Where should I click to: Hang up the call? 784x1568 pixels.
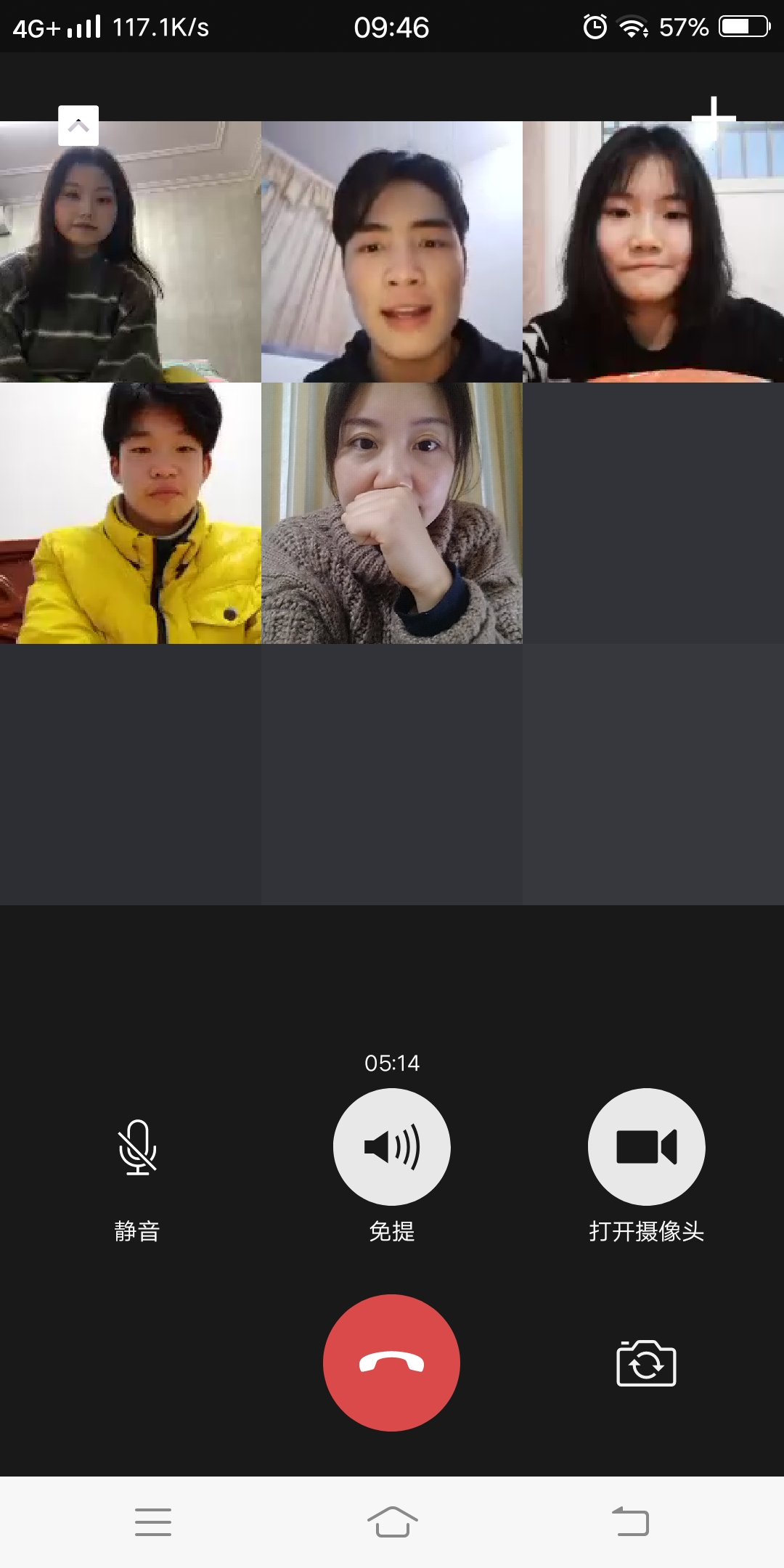(392, 1363)
